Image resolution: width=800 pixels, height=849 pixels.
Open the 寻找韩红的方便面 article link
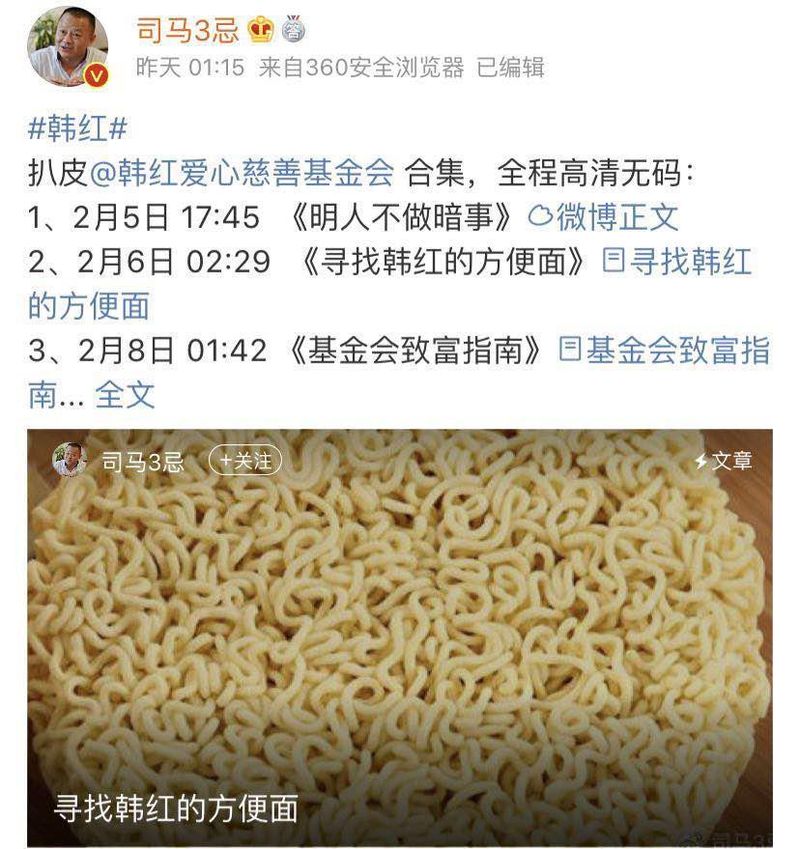[678, 263]
